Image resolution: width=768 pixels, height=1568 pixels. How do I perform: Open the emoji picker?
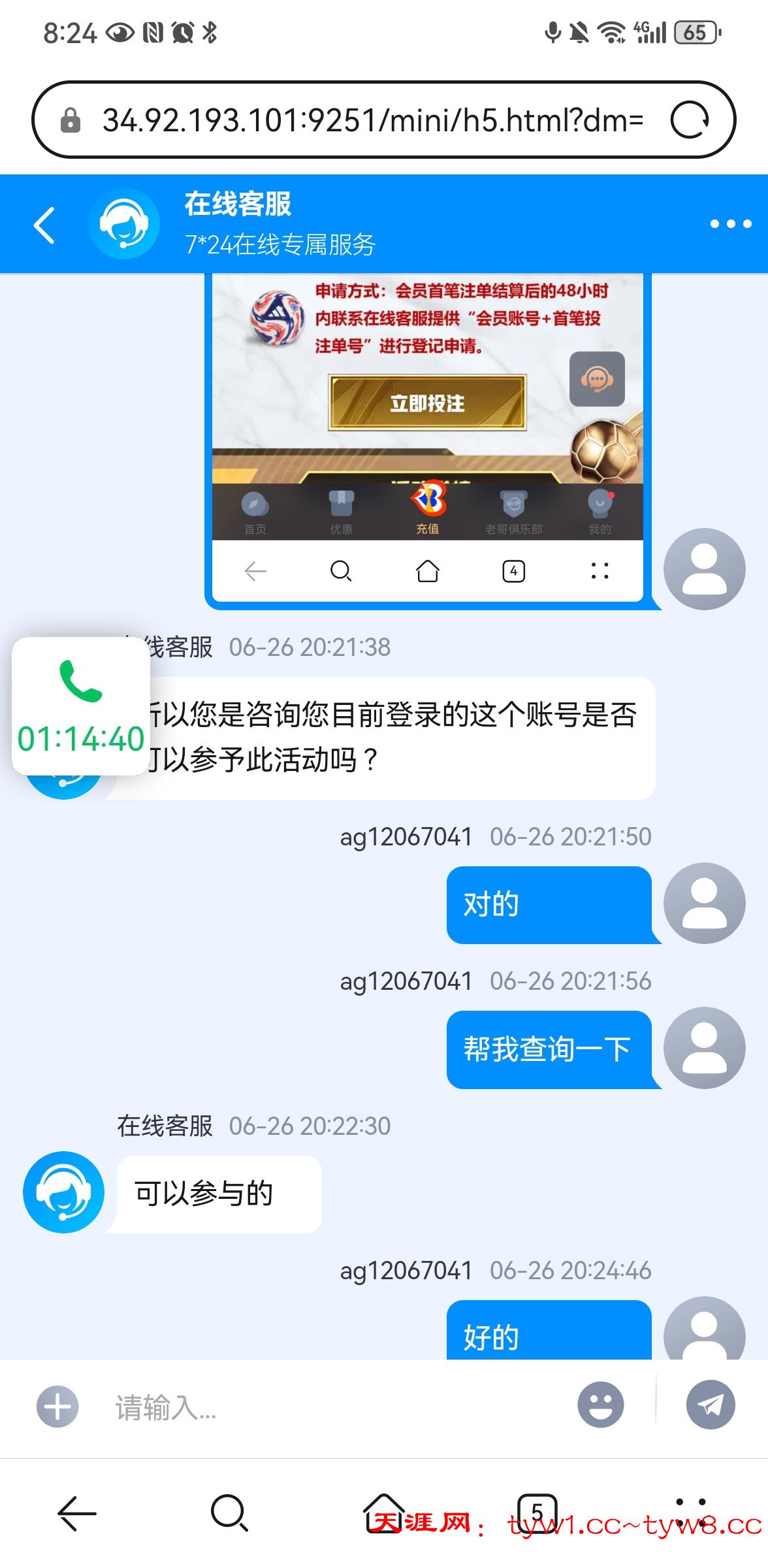click(600, 1405)
